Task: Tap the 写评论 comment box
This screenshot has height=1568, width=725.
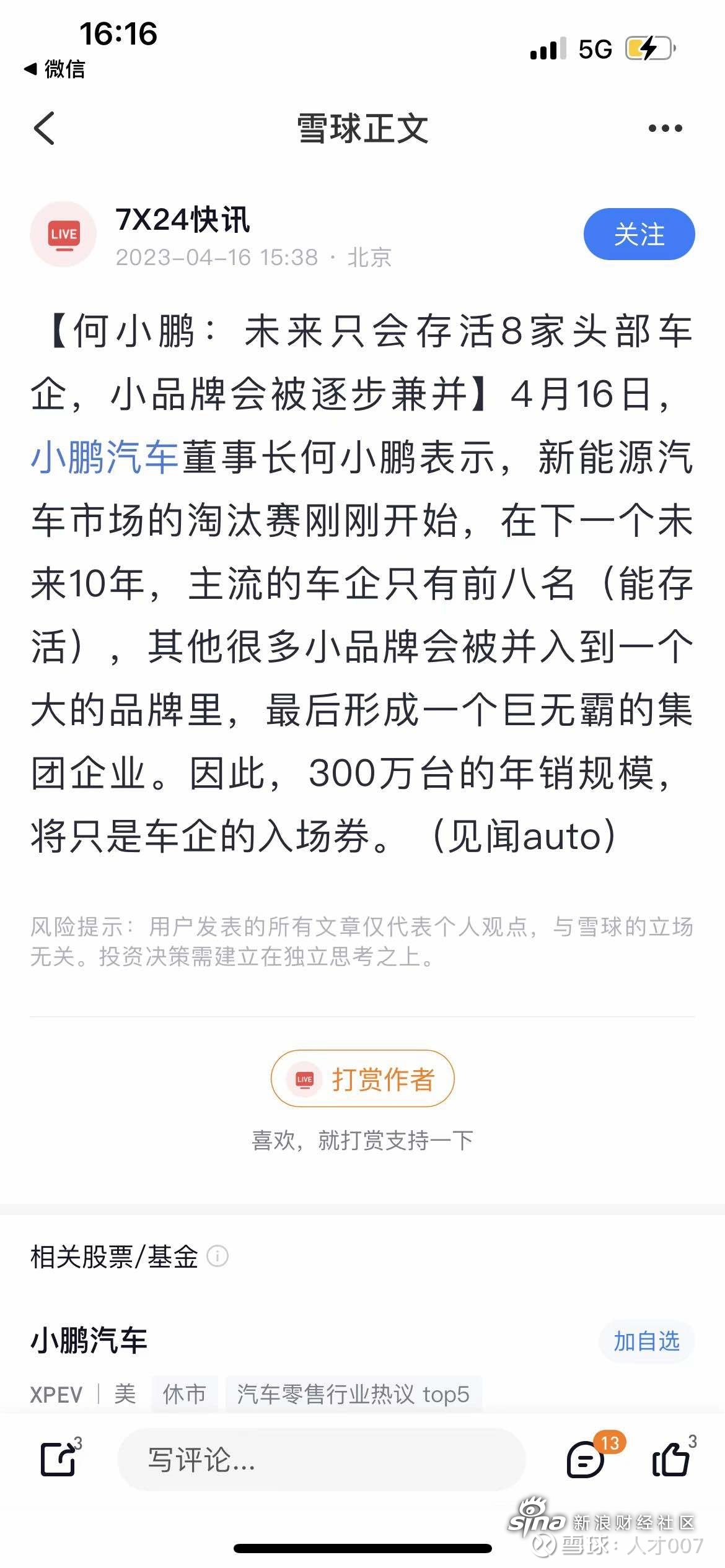Action: (x=322, y=1460)
